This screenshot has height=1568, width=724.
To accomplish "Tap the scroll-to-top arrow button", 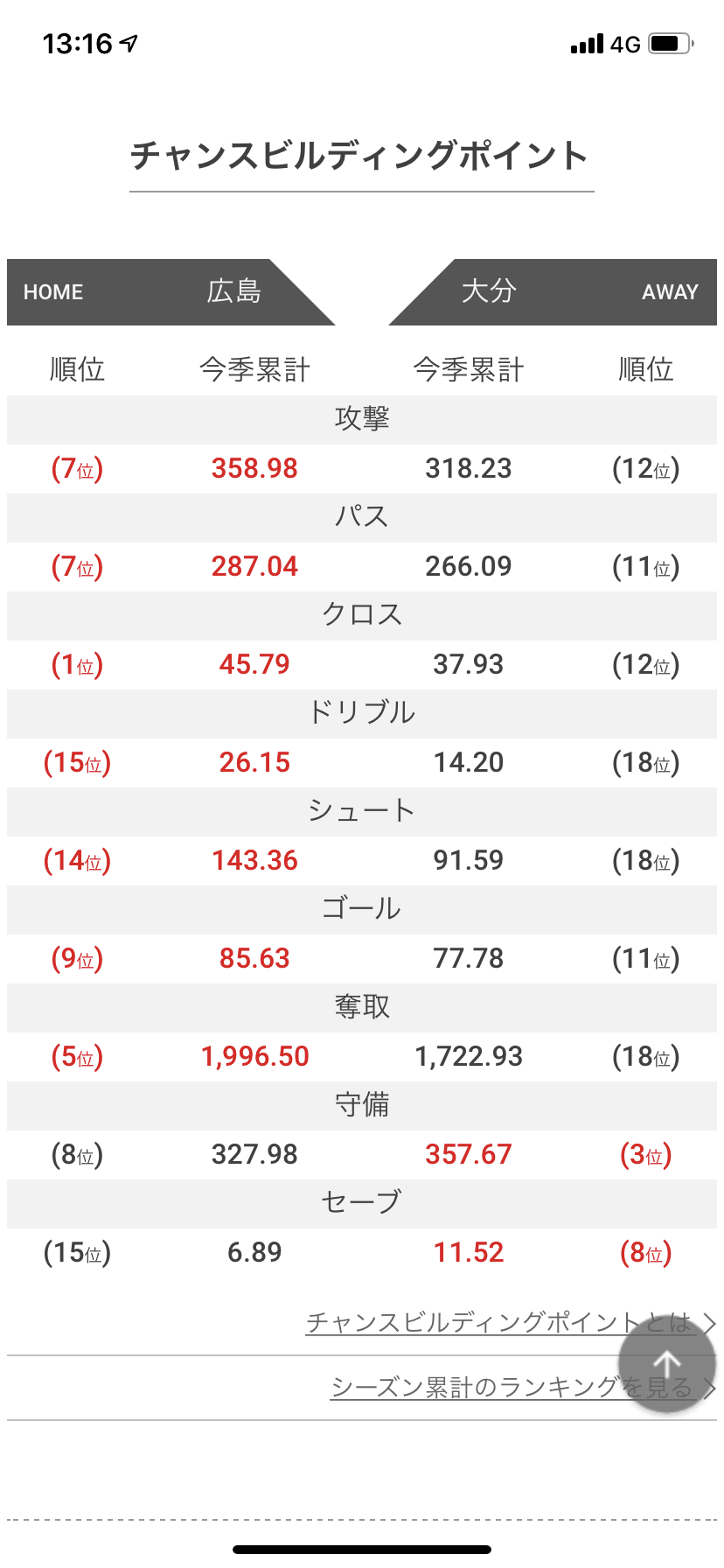I will tap(667, 1363).
